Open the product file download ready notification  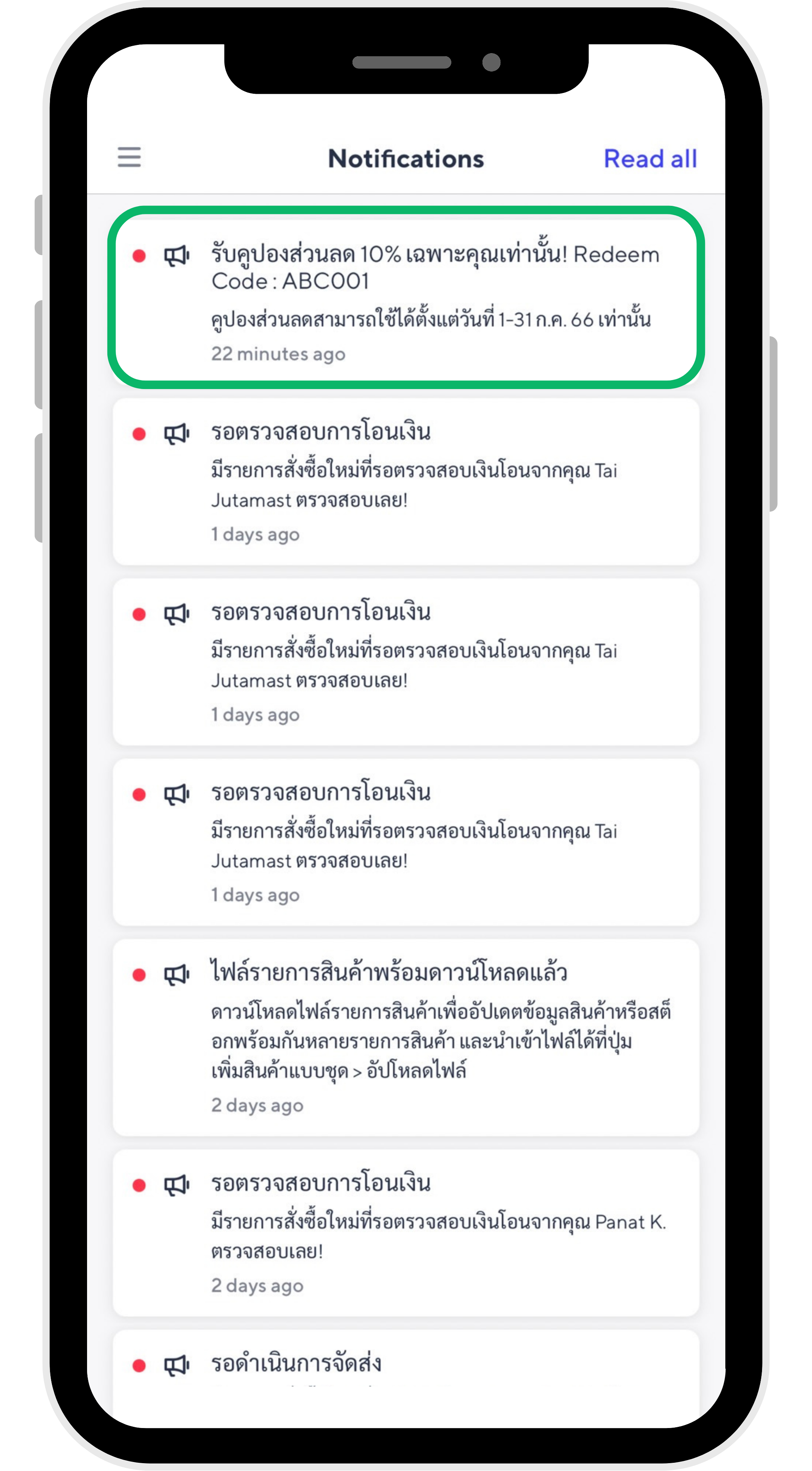406,1036
